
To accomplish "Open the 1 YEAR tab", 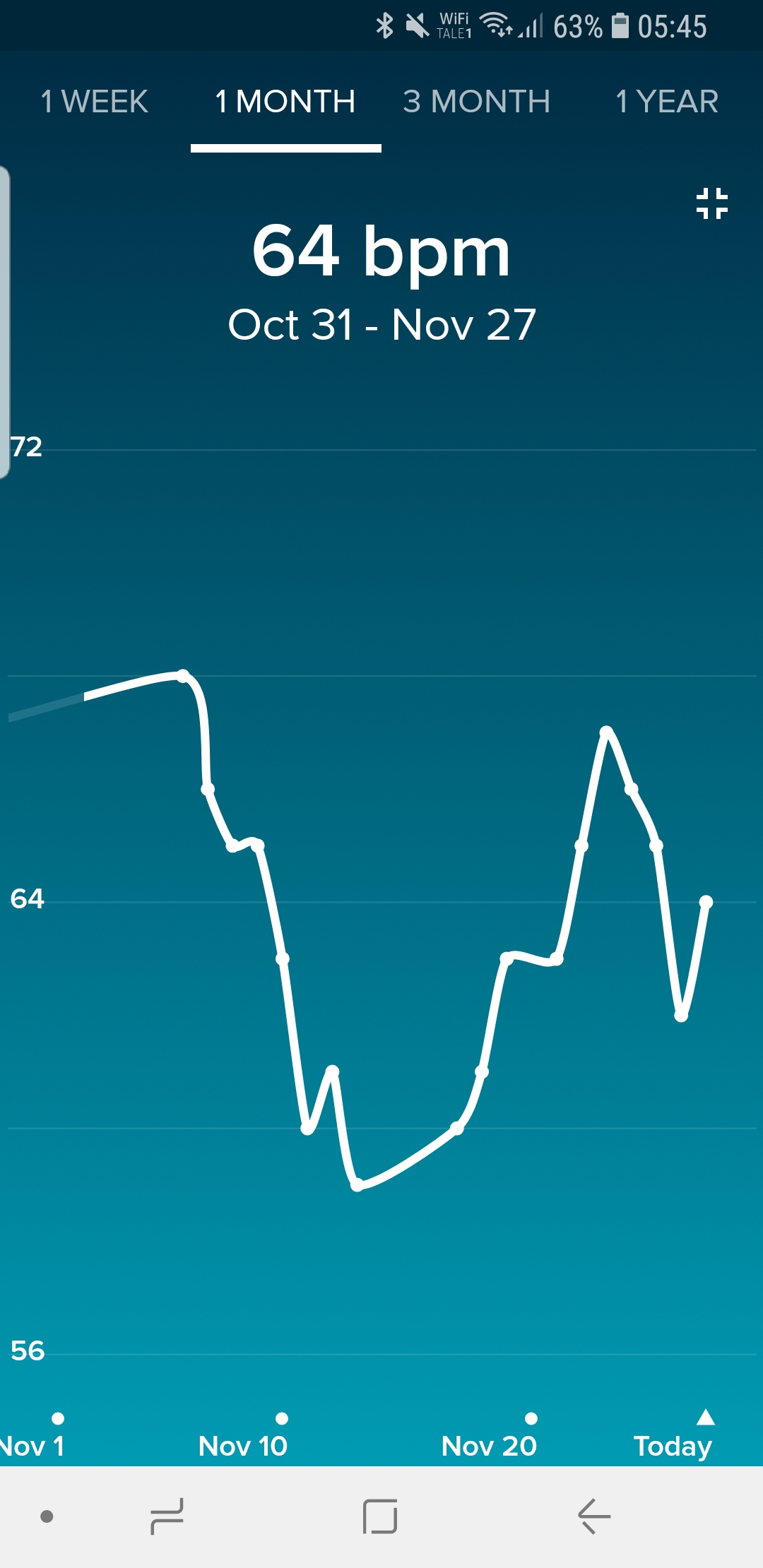I will click(x=666, y=102).
